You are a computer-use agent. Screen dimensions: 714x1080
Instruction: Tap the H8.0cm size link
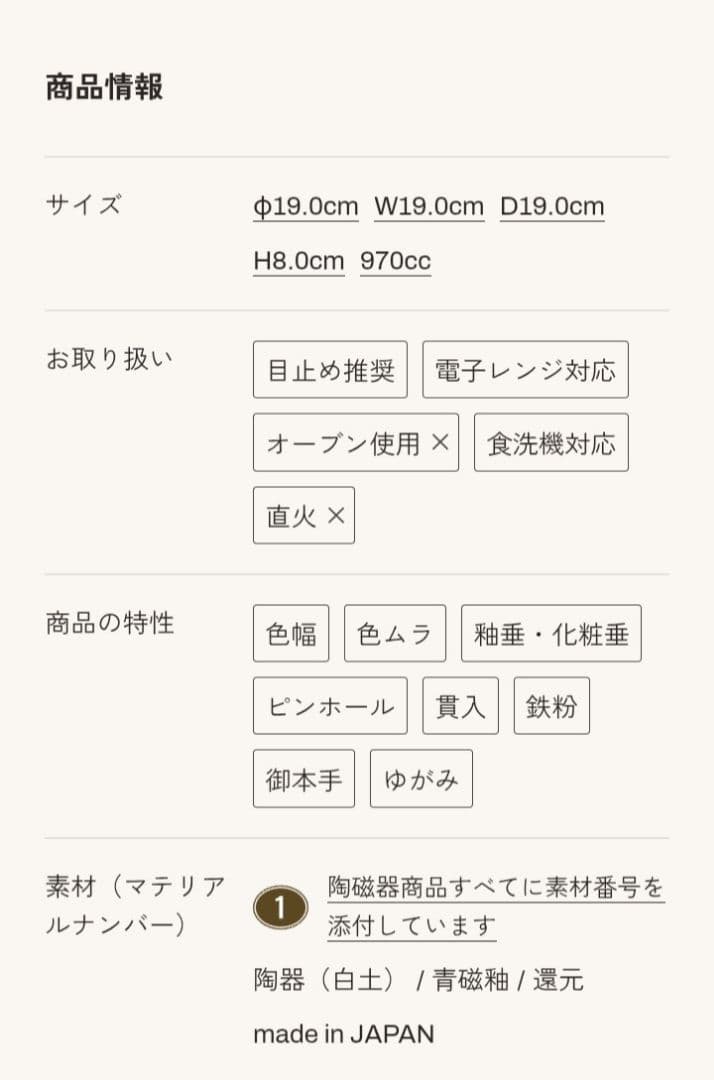(298, 262)
